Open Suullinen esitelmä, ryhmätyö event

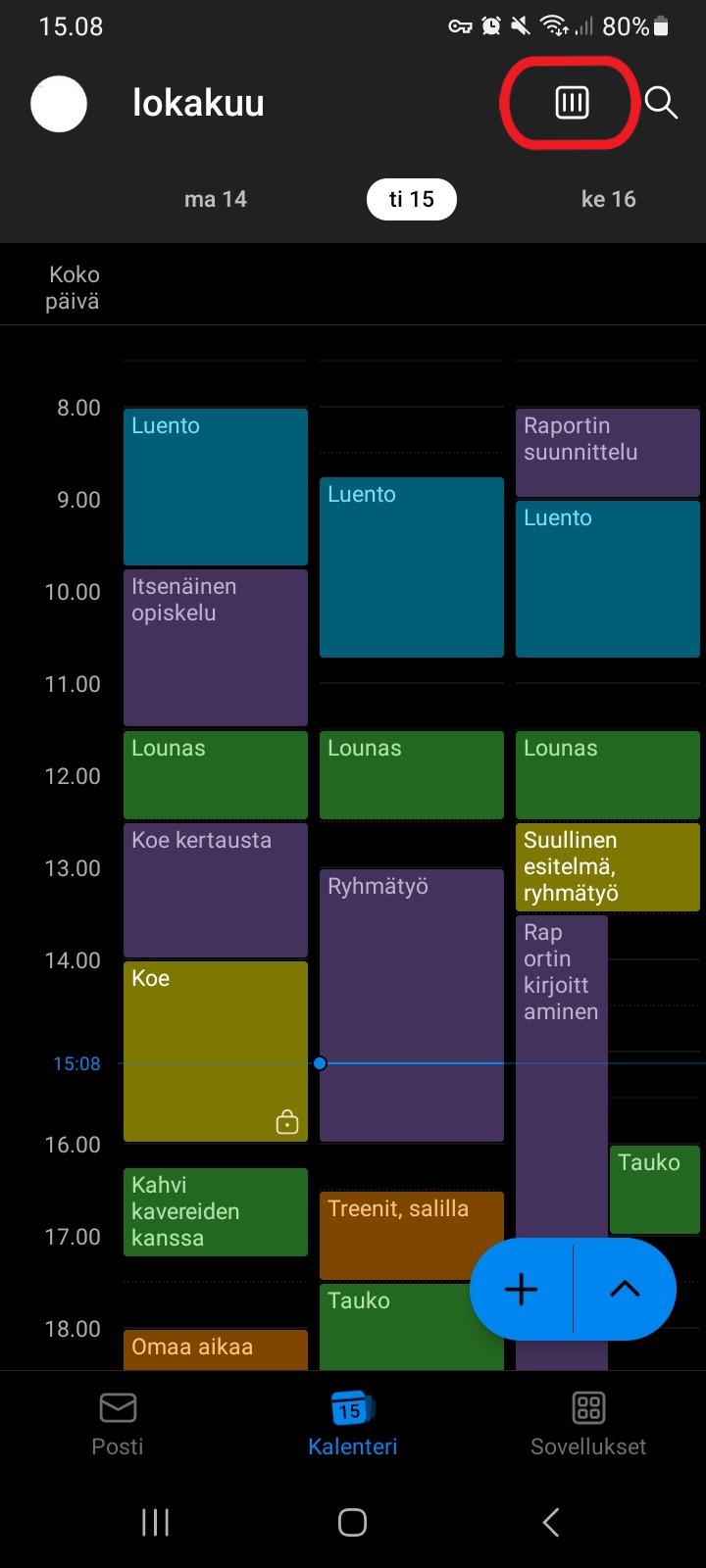608,867
